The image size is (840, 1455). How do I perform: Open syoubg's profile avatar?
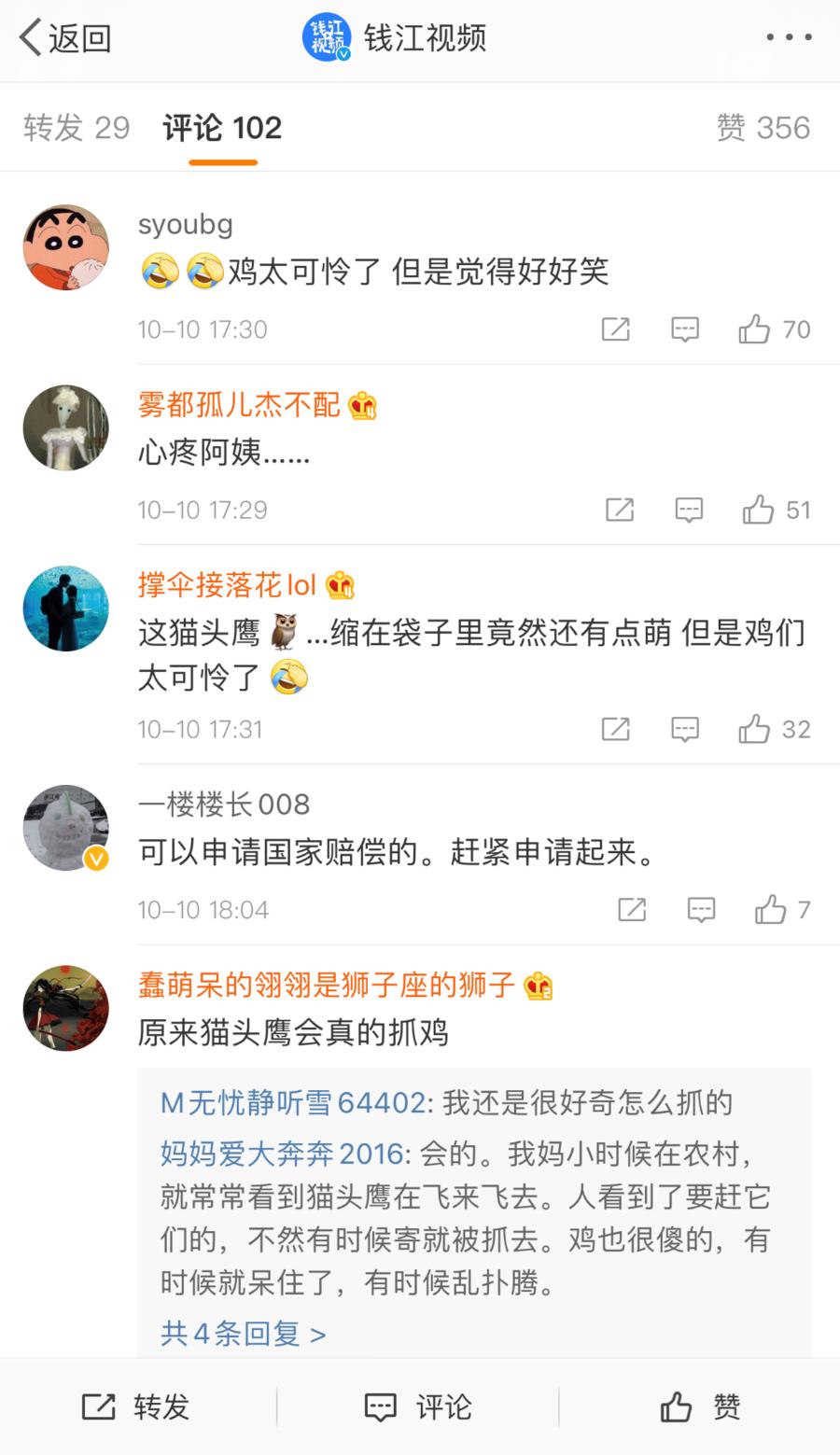coord(65,247)
